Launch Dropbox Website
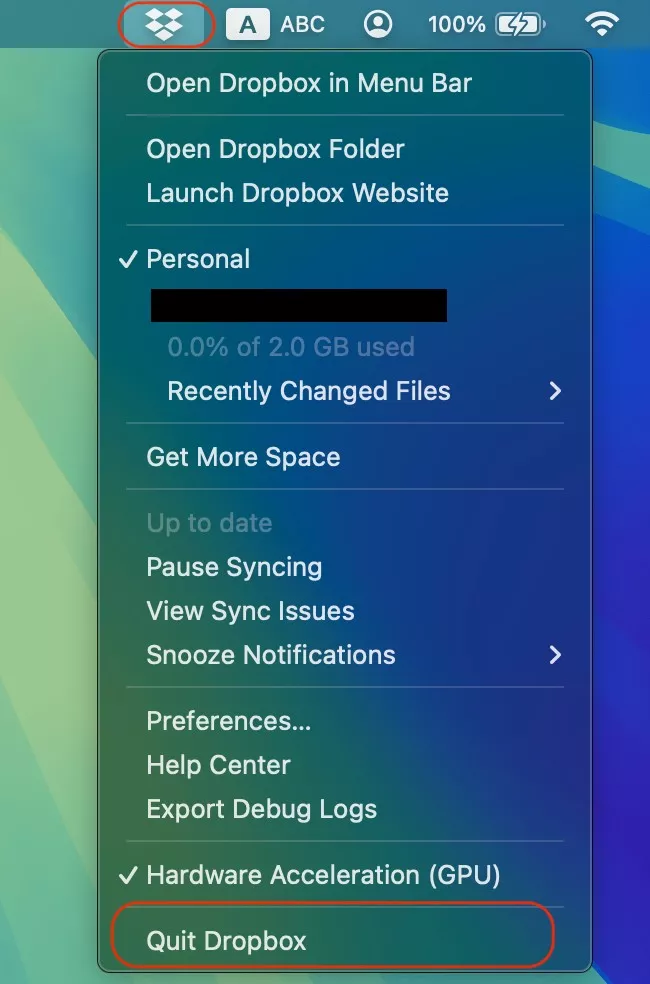 coord(297,193)
